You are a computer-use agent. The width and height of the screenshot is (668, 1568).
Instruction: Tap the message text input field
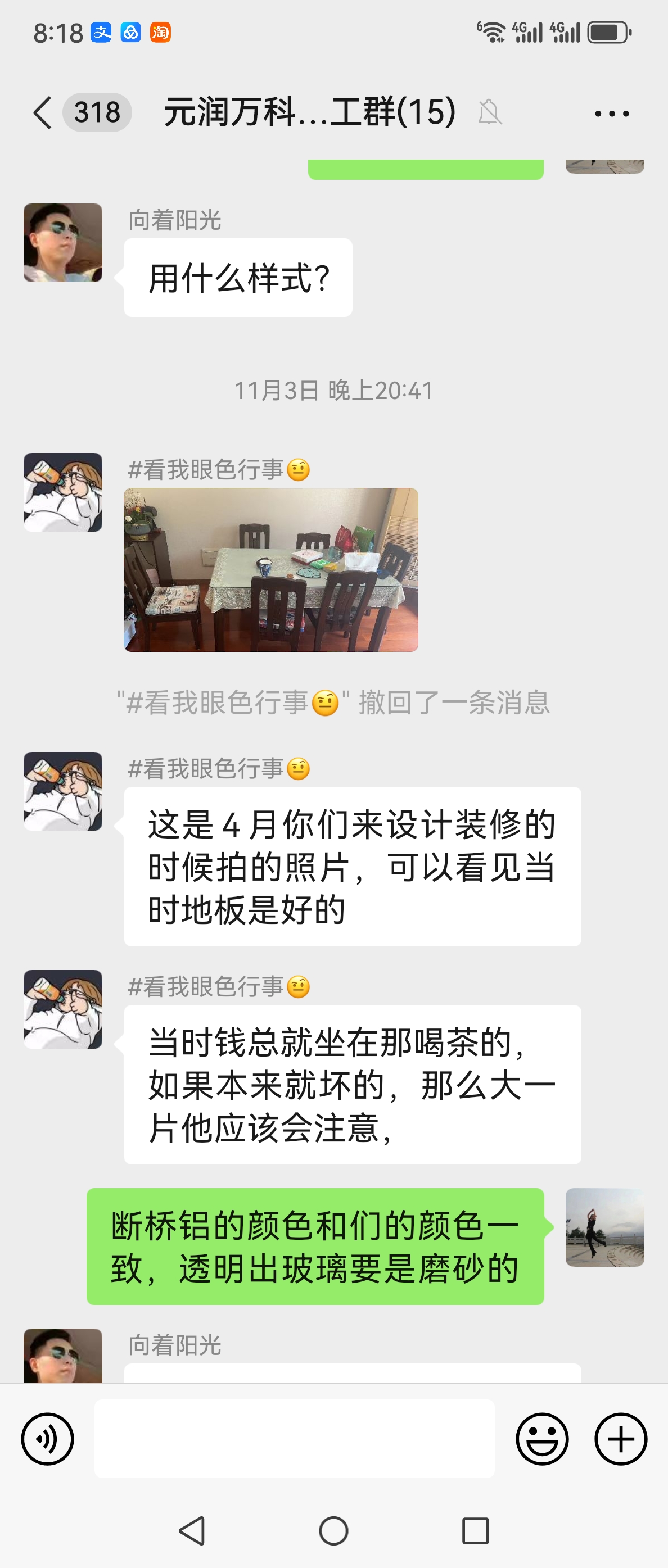[x=294, y=1438]
